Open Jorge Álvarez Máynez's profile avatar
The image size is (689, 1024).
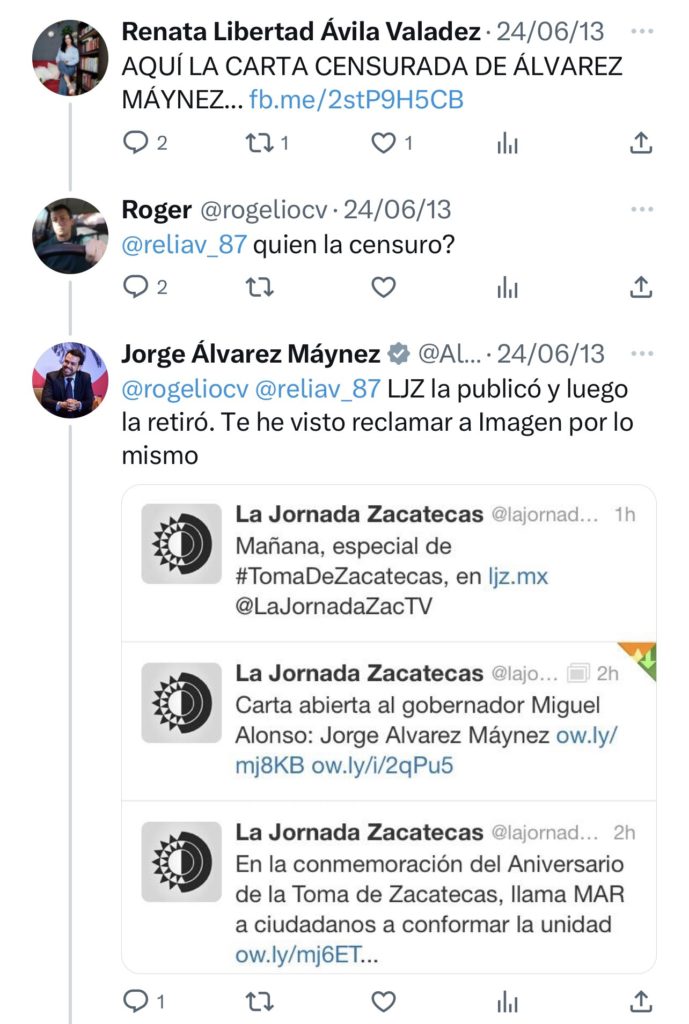tap(70, 379)
